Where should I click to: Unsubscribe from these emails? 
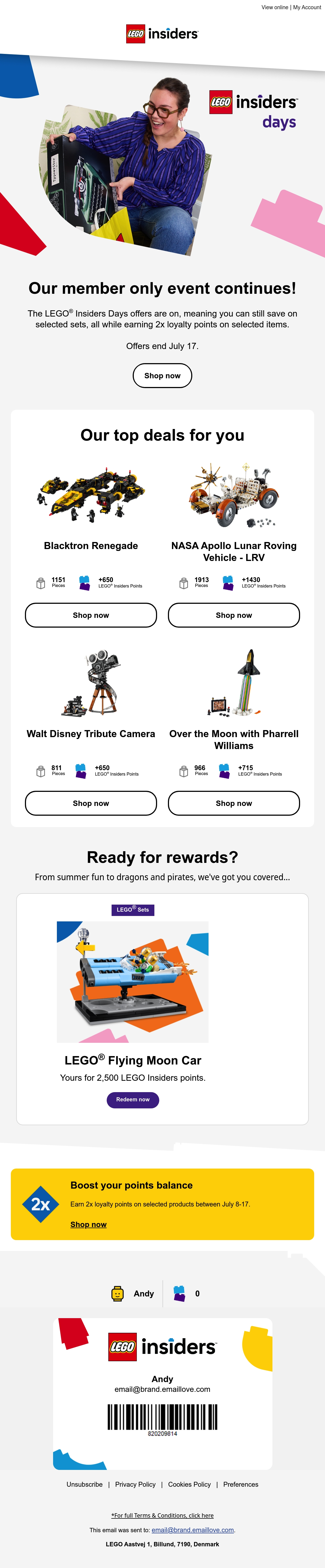pos(84,1485)
